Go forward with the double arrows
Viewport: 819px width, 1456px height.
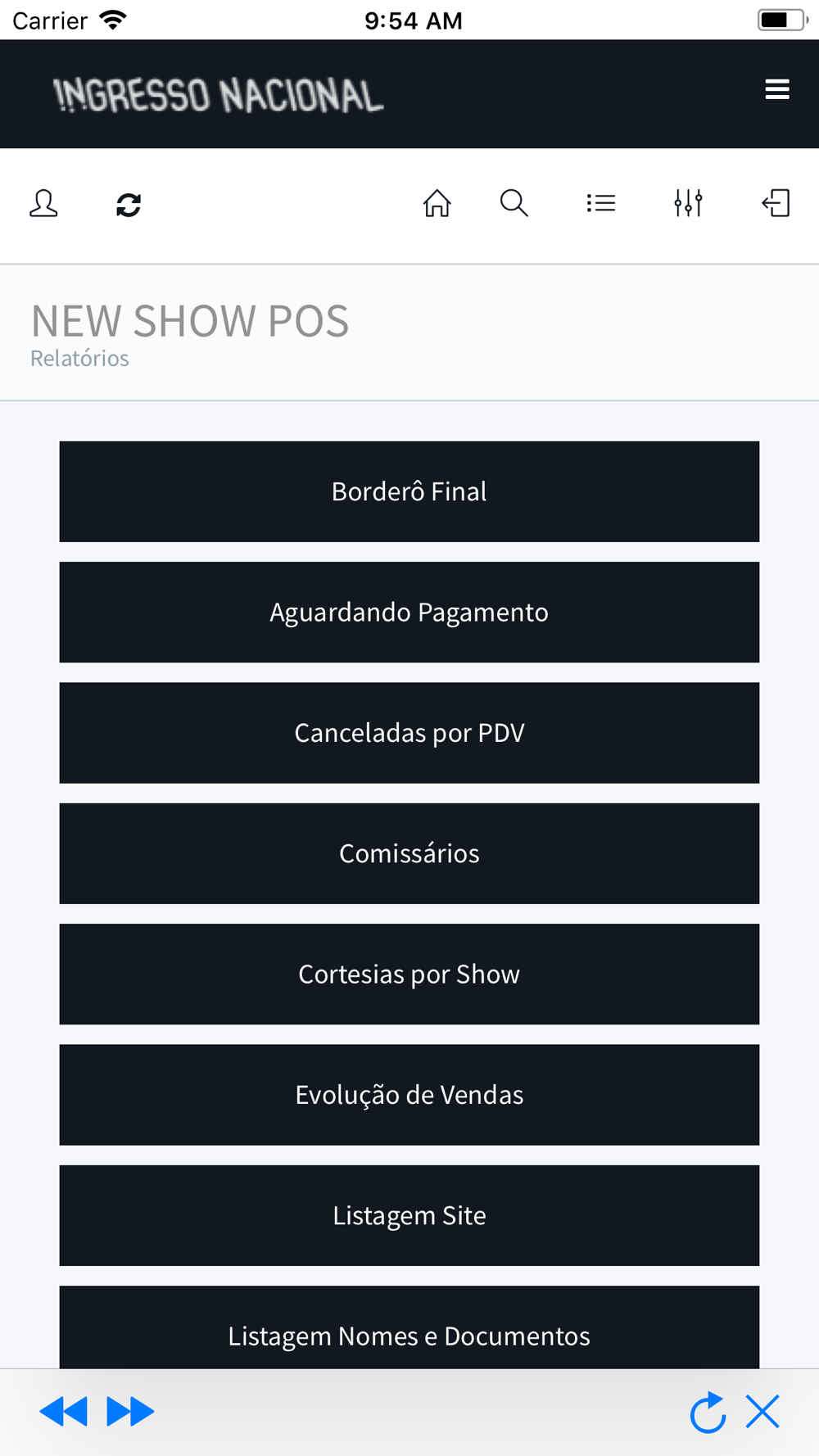coord(130,1412)
